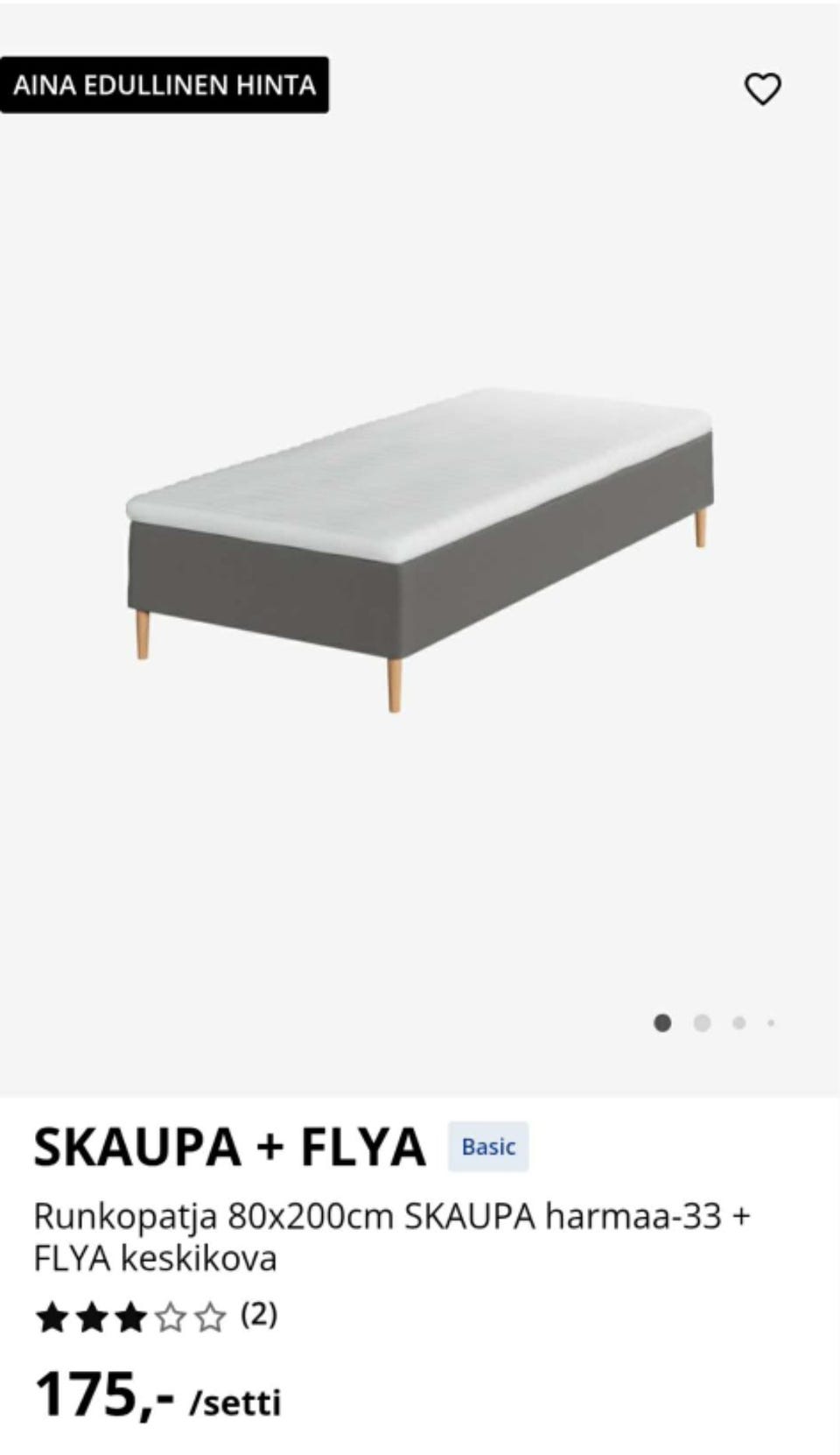Jump to second image indicator dot
This screenshot has width=840, height=1455.
point(702,1023)
